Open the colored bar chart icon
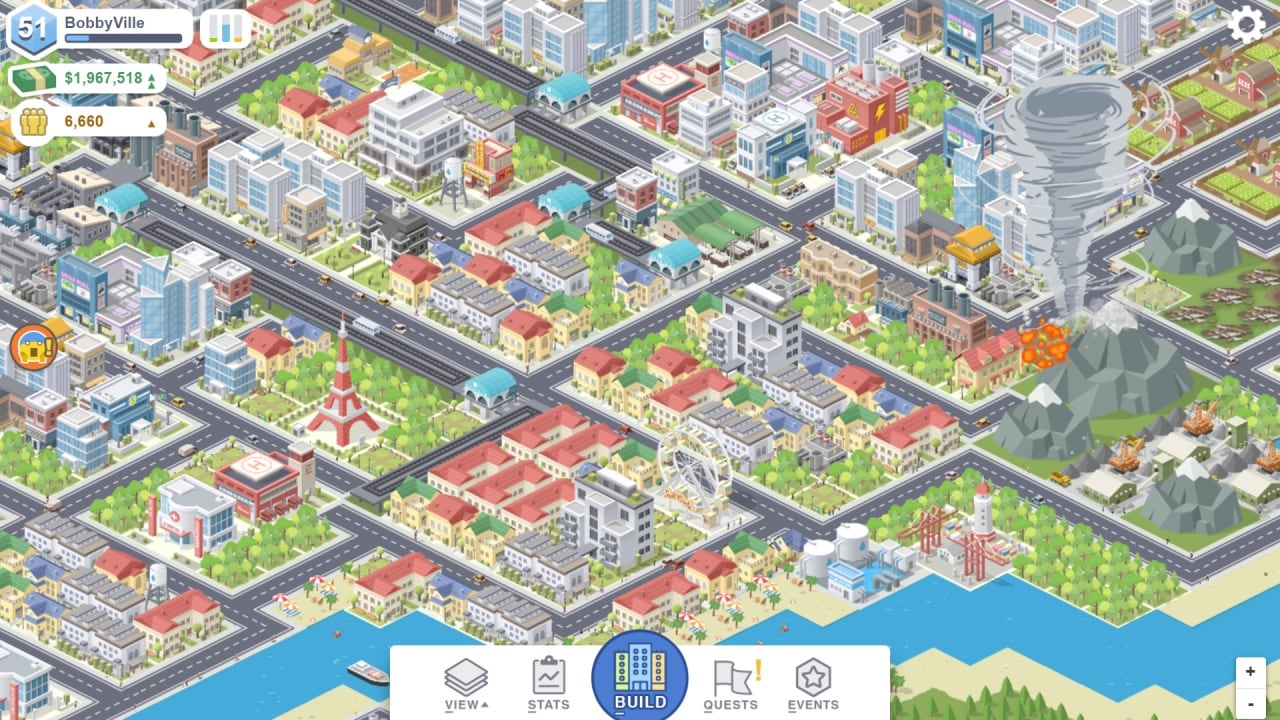The height and width of the screenshot is (720, 1280). pos(225,28)
